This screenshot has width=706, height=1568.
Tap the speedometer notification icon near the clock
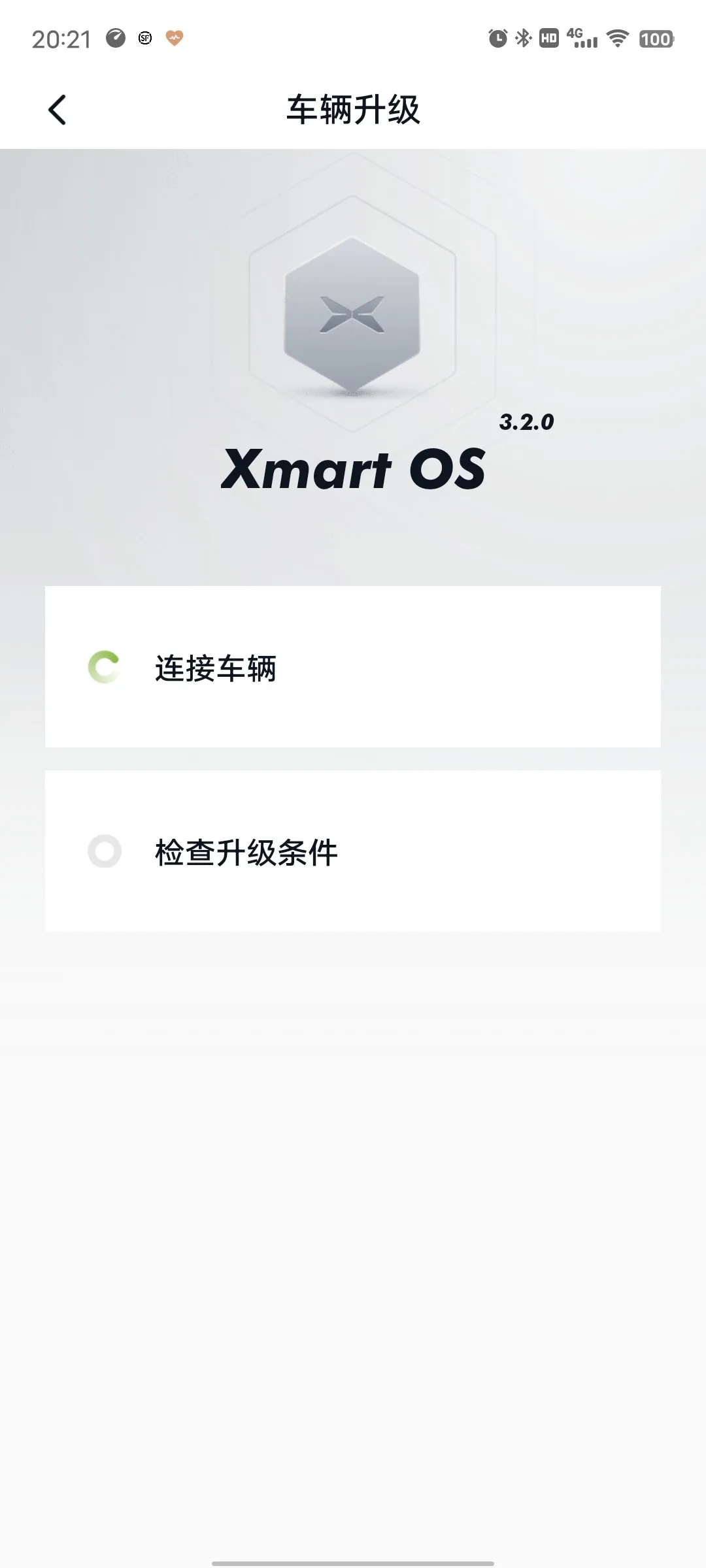point(115,39)
